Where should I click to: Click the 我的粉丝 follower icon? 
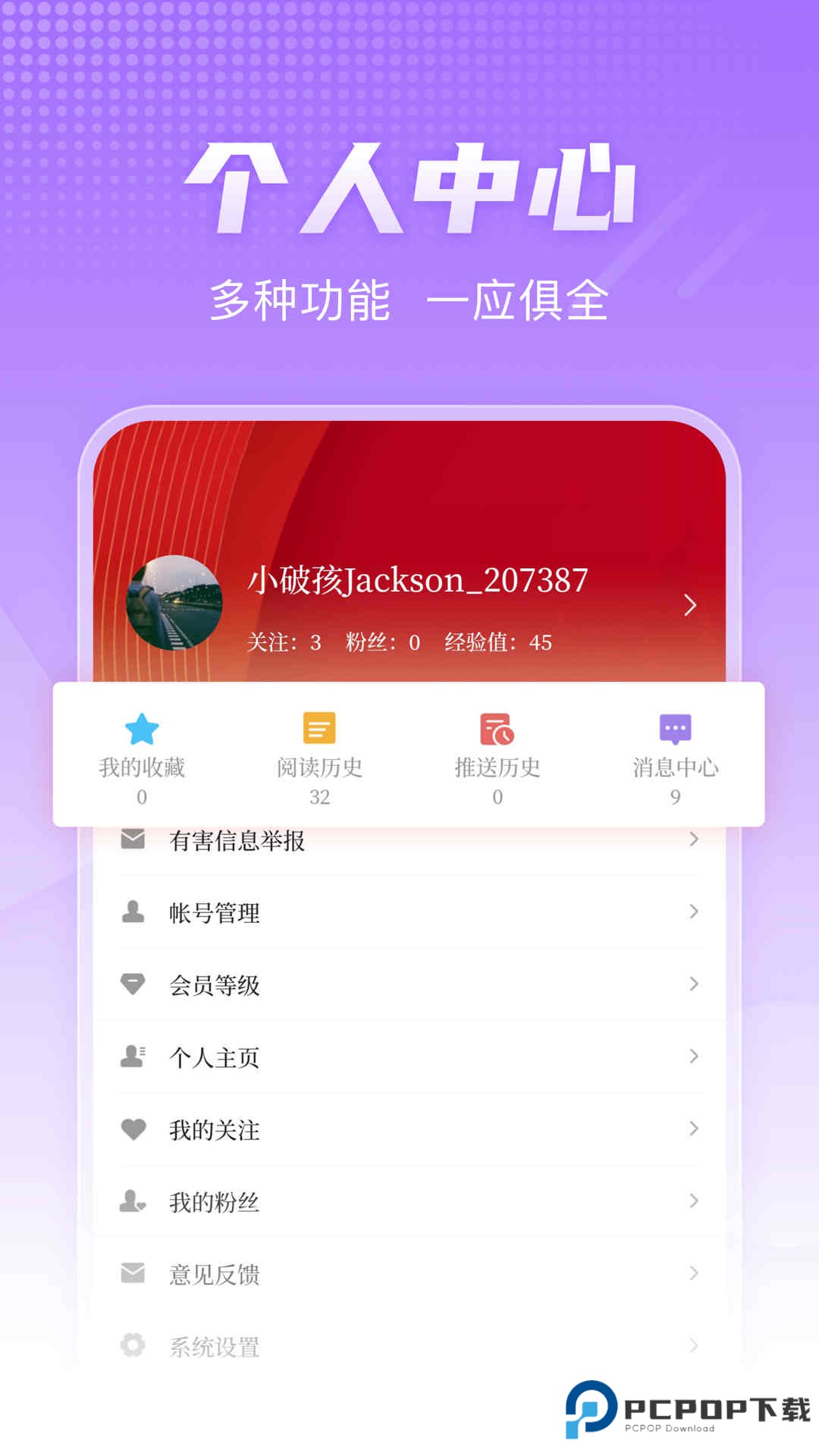[133, 1200]
